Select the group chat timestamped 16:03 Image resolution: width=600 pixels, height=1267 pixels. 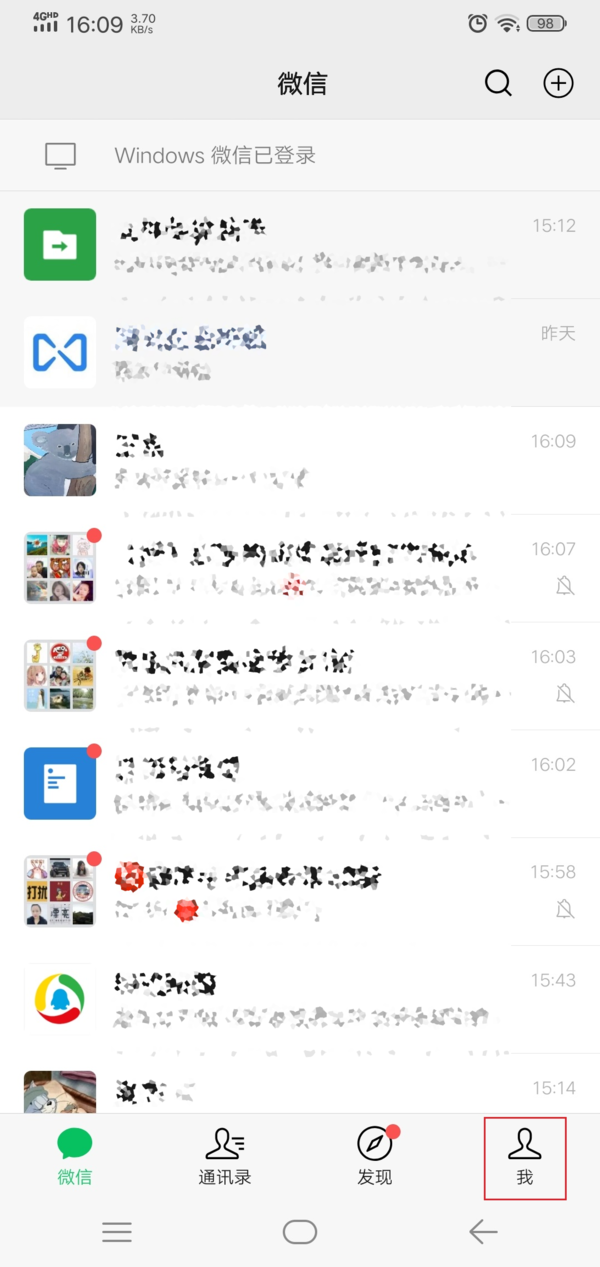(300, 676)
